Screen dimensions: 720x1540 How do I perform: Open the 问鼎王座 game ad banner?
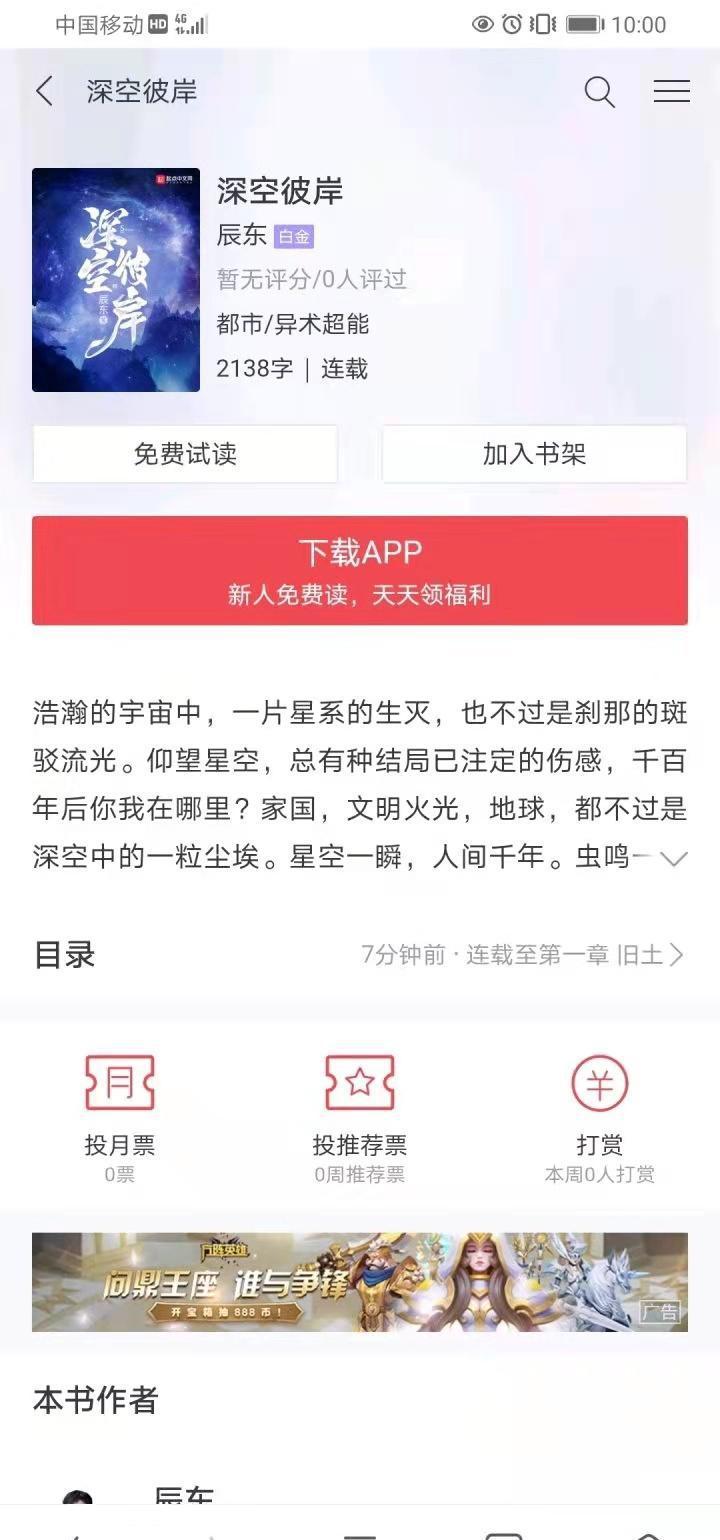pos(360,1282)
